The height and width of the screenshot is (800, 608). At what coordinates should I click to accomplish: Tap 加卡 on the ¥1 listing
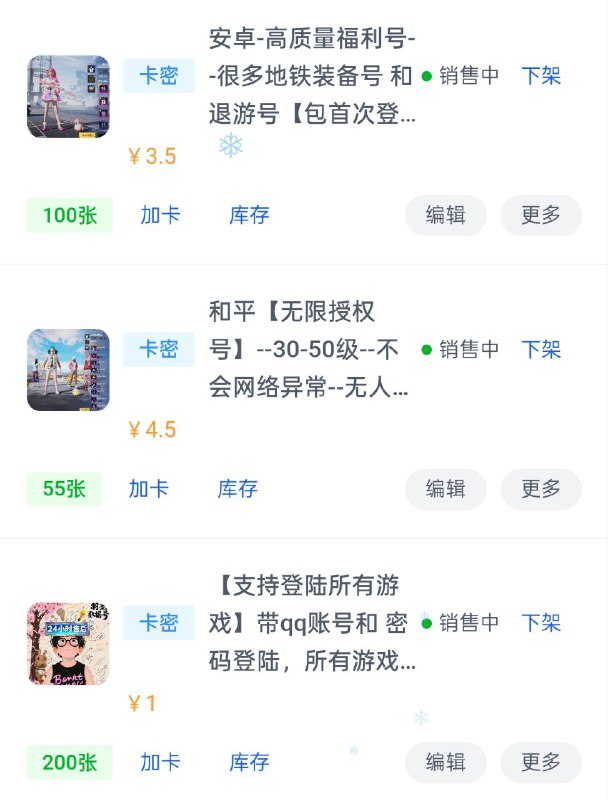[160, 762]
